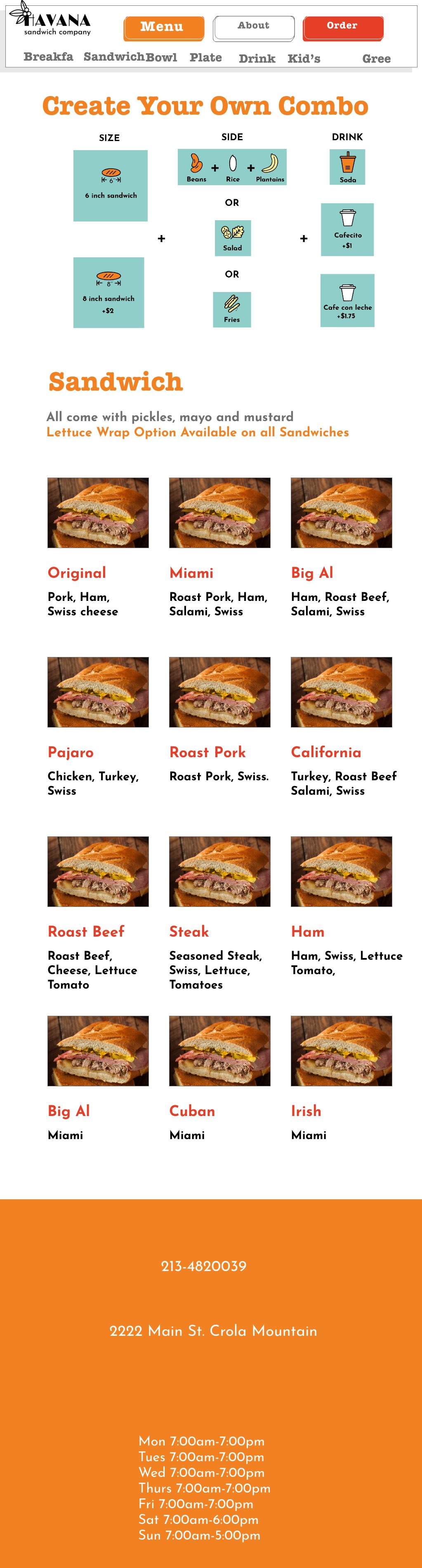Viewport: 422px width, 1568px height.
Task: Select Soda as the combo drink
Action: 348,167
